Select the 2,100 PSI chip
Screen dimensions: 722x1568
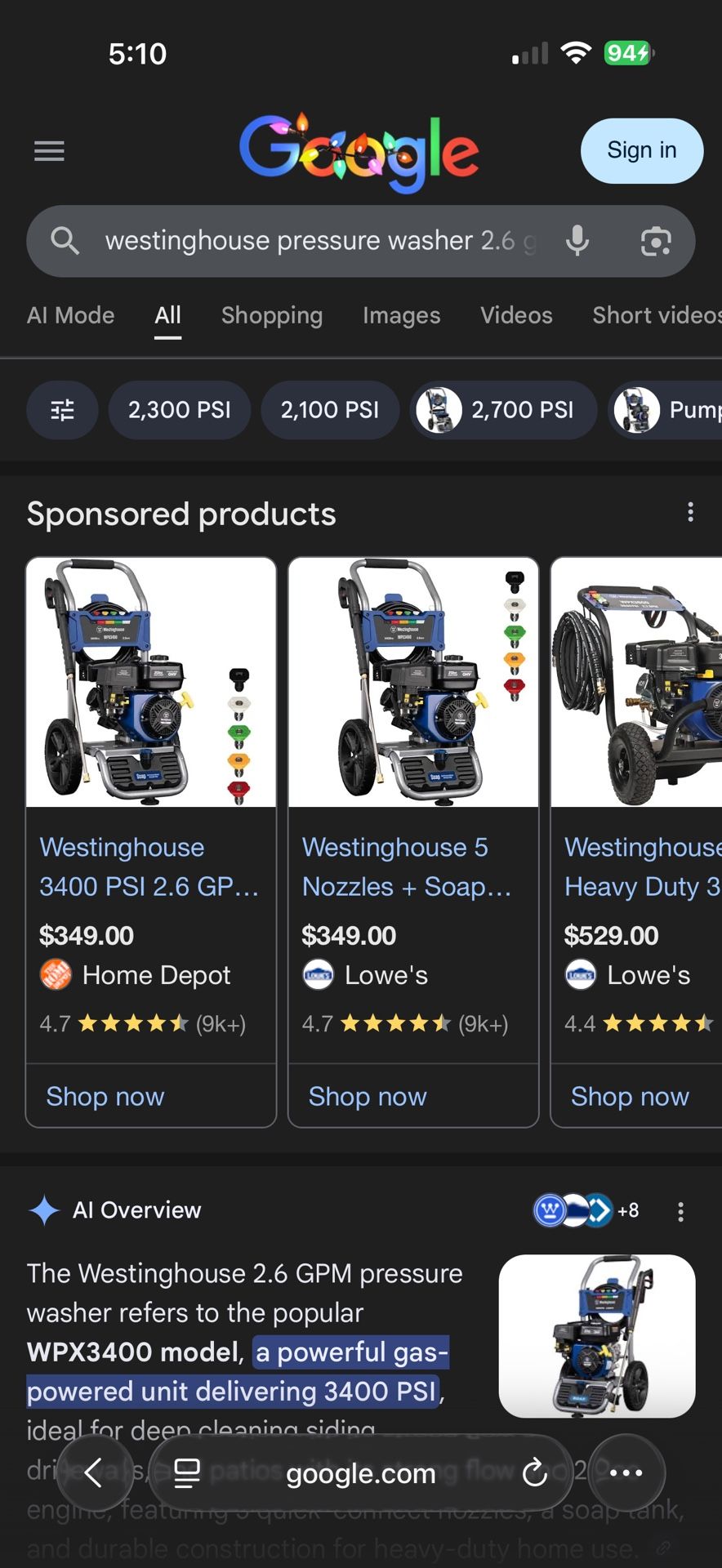pos(330,410)
